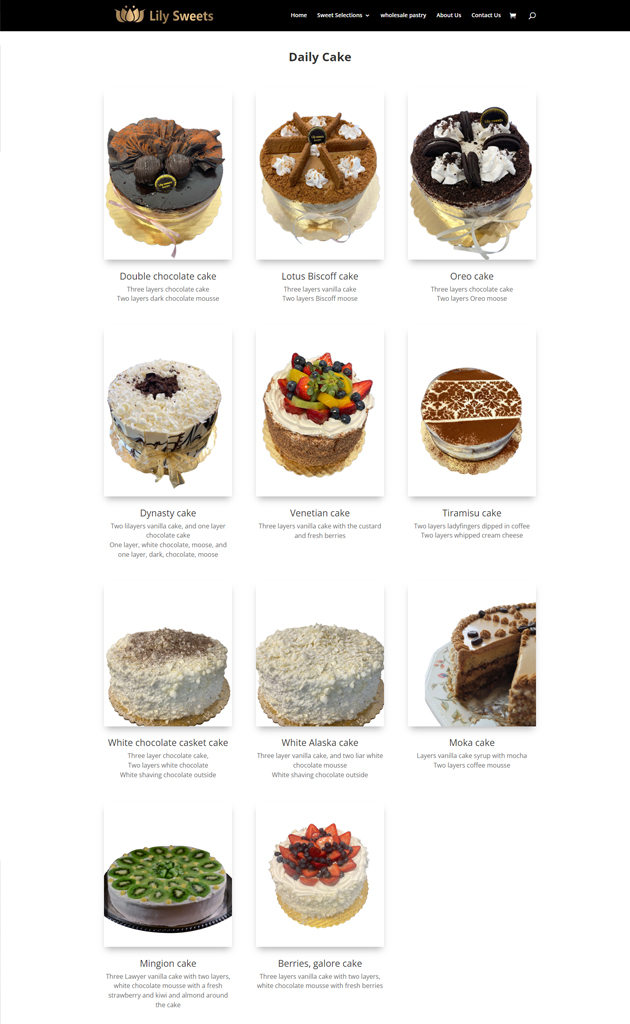Expand the Sweet Selections menu
The height and width of the screenshot is (1024, 630).
(x=343, y=15)
